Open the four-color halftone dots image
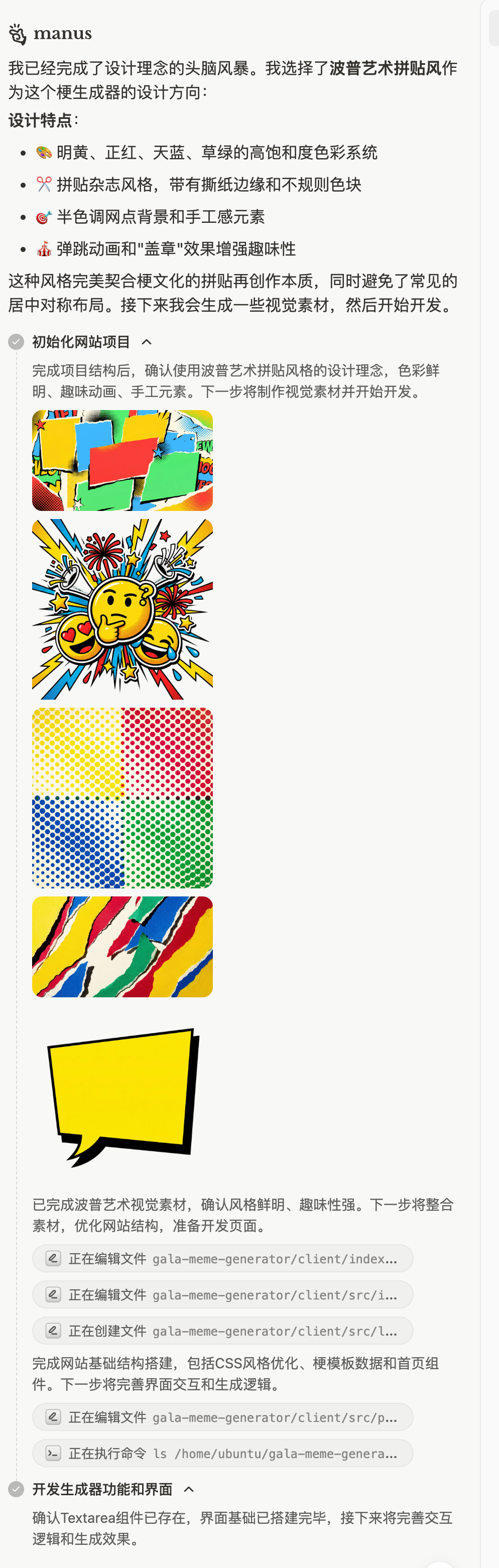Image resolution: width=499 pixels, height=1568 pixels. click(122, 798)
